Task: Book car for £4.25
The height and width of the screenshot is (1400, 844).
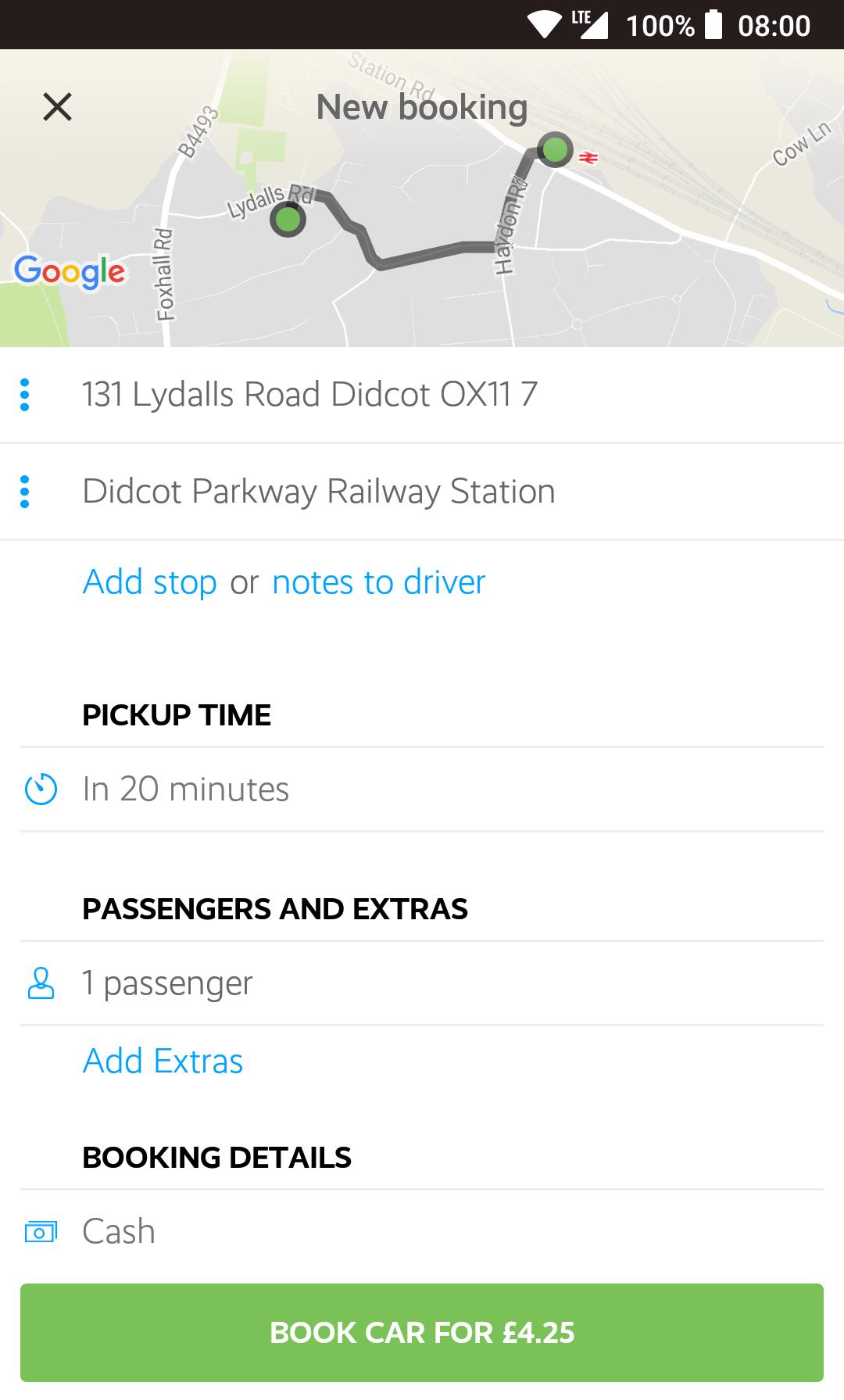Action: 422,1333
